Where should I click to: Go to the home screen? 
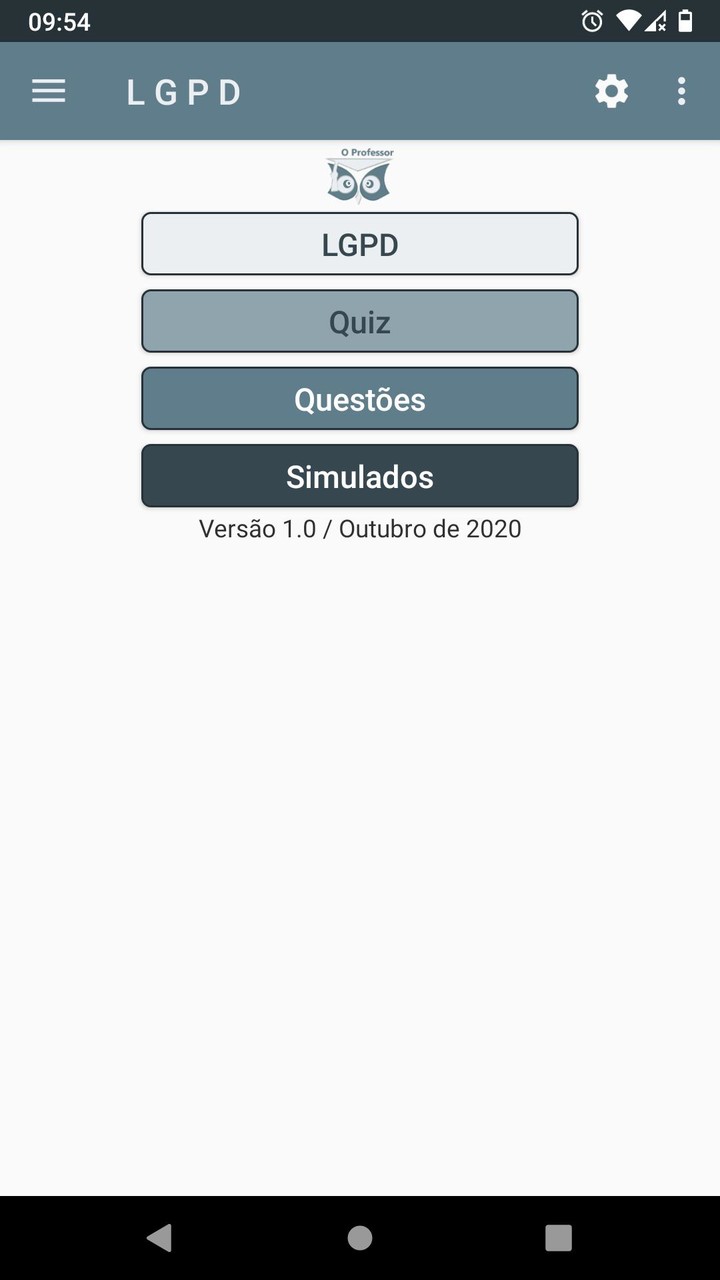(360, 1238)
